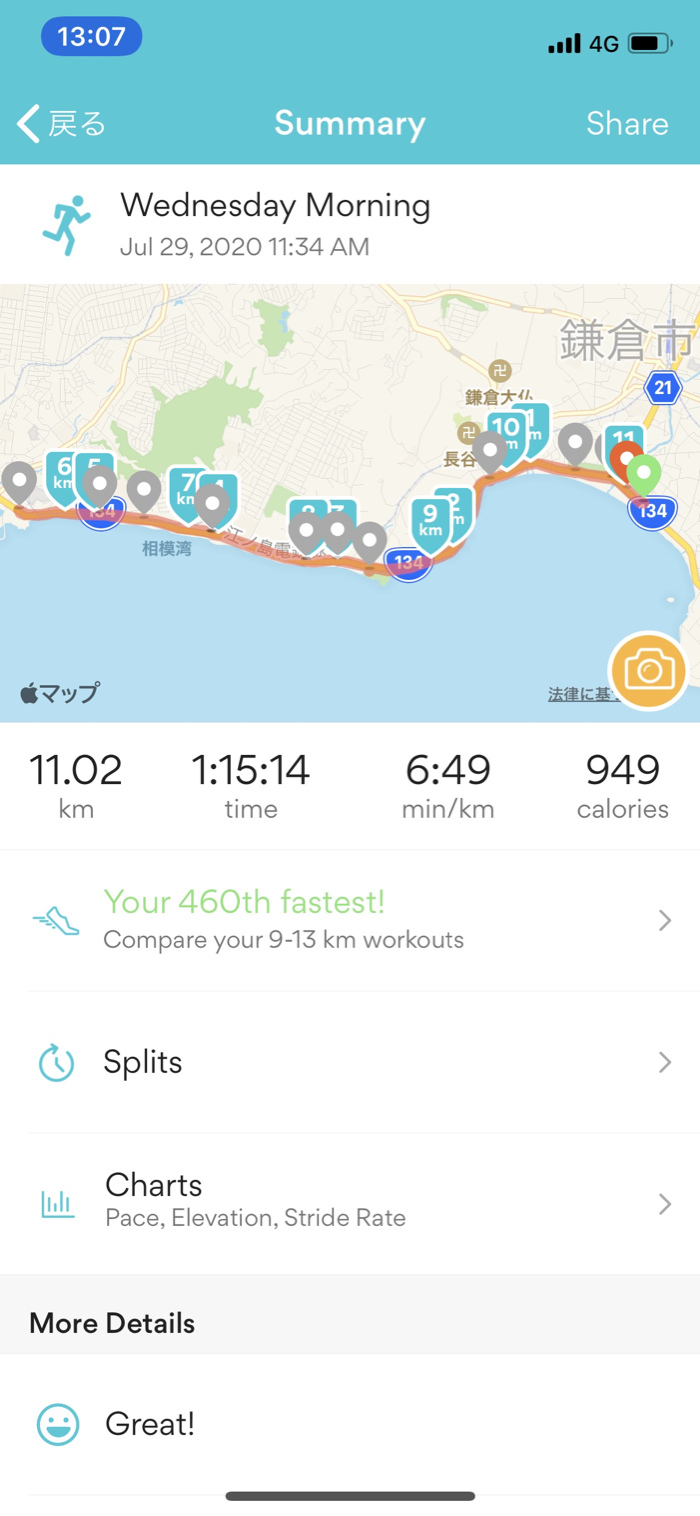Image resolution: width=700 pixels, height=1516 pixels.
Task: Share this workout summary
Action: pyautogui.click(x=627, y=124)
